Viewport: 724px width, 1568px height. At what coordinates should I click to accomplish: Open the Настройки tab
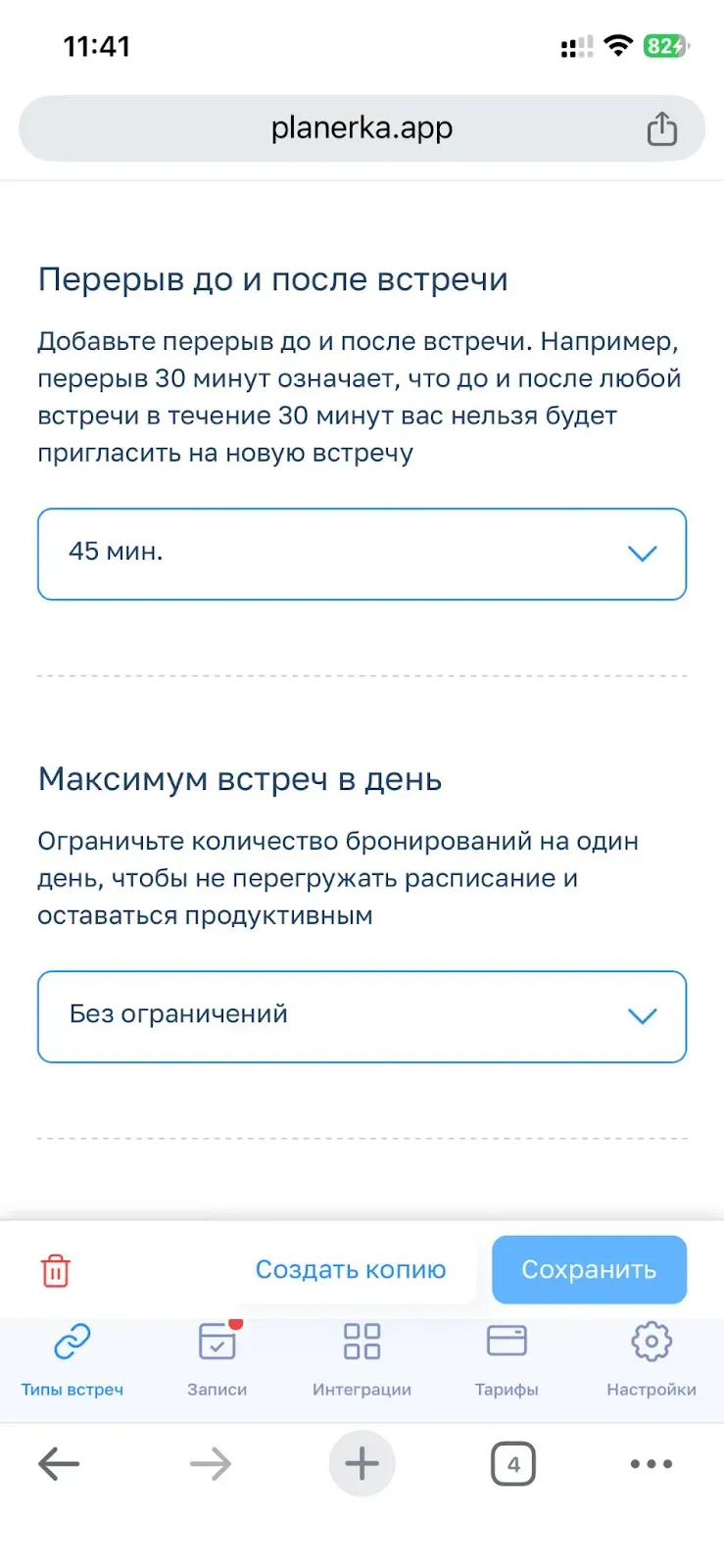(651, 1359)
